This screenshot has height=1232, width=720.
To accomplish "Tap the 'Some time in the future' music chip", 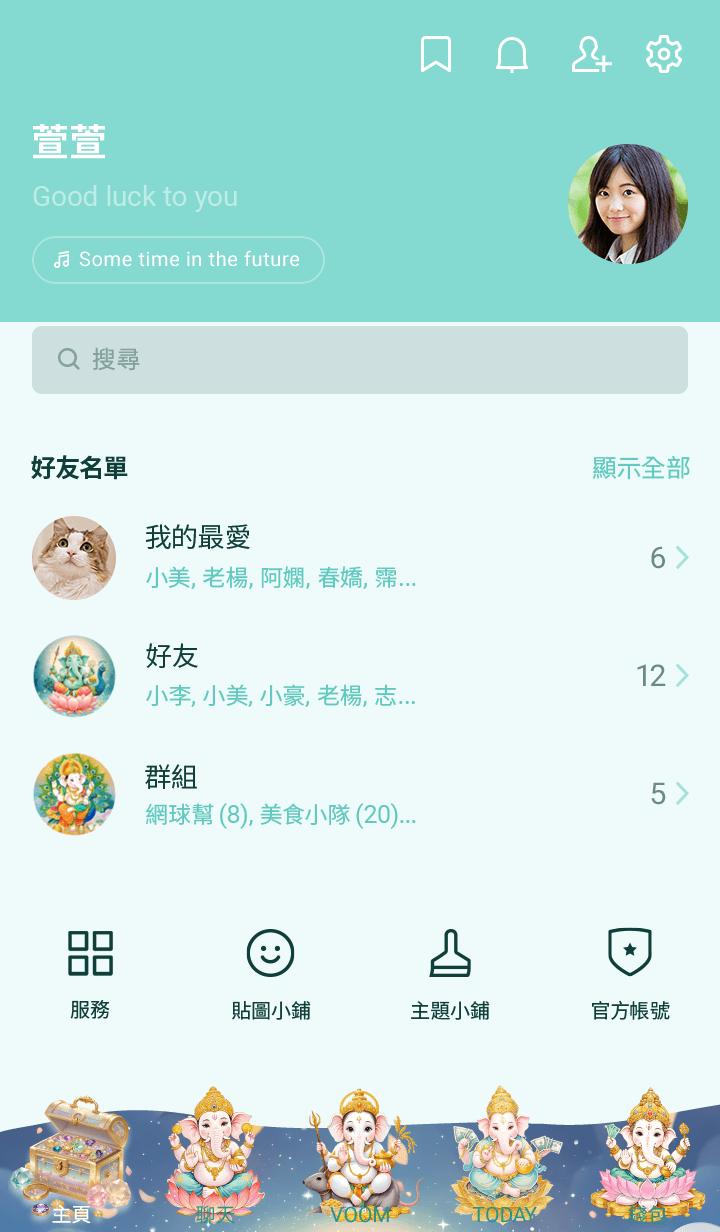I will click(x=178, y=260).
